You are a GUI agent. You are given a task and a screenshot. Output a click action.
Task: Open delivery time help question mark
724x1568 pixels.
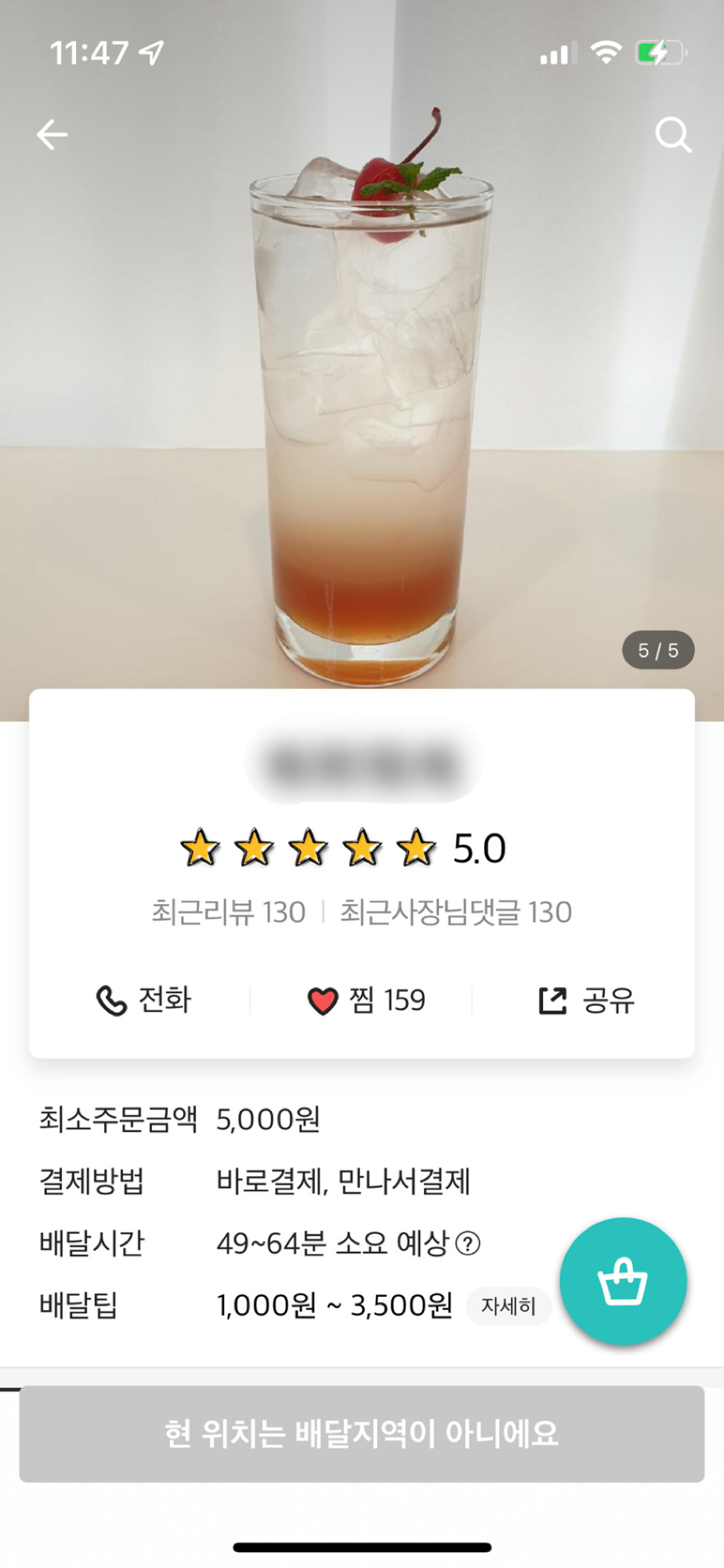click(x=468, y=1243)
